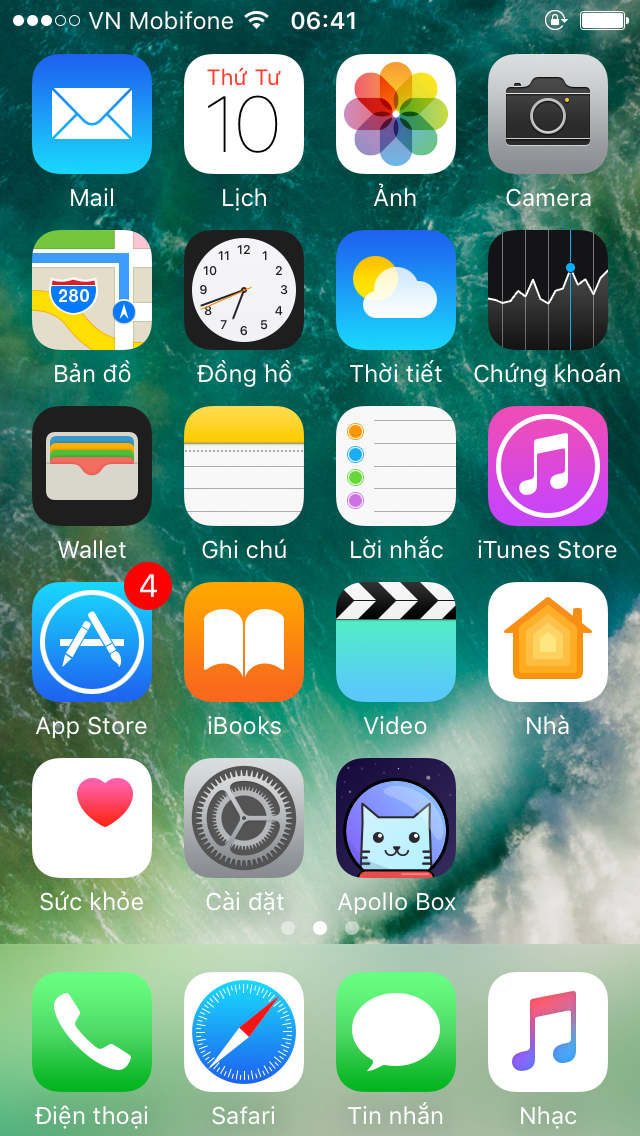
Task: Open the iBooks app
Action: click(x=244, y=642)
